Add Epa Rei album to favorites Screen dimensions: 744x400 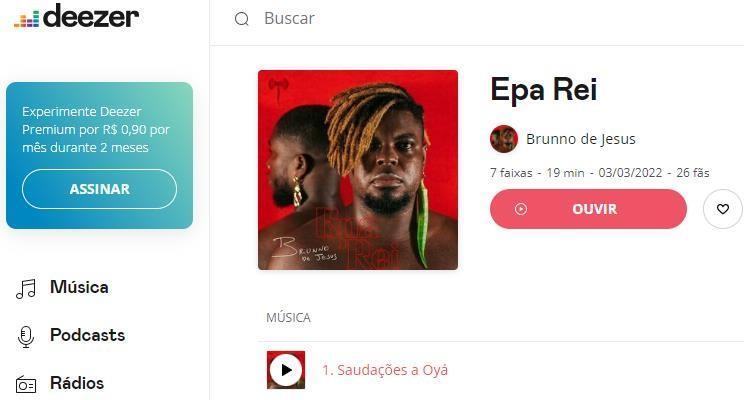pos(723,209)
